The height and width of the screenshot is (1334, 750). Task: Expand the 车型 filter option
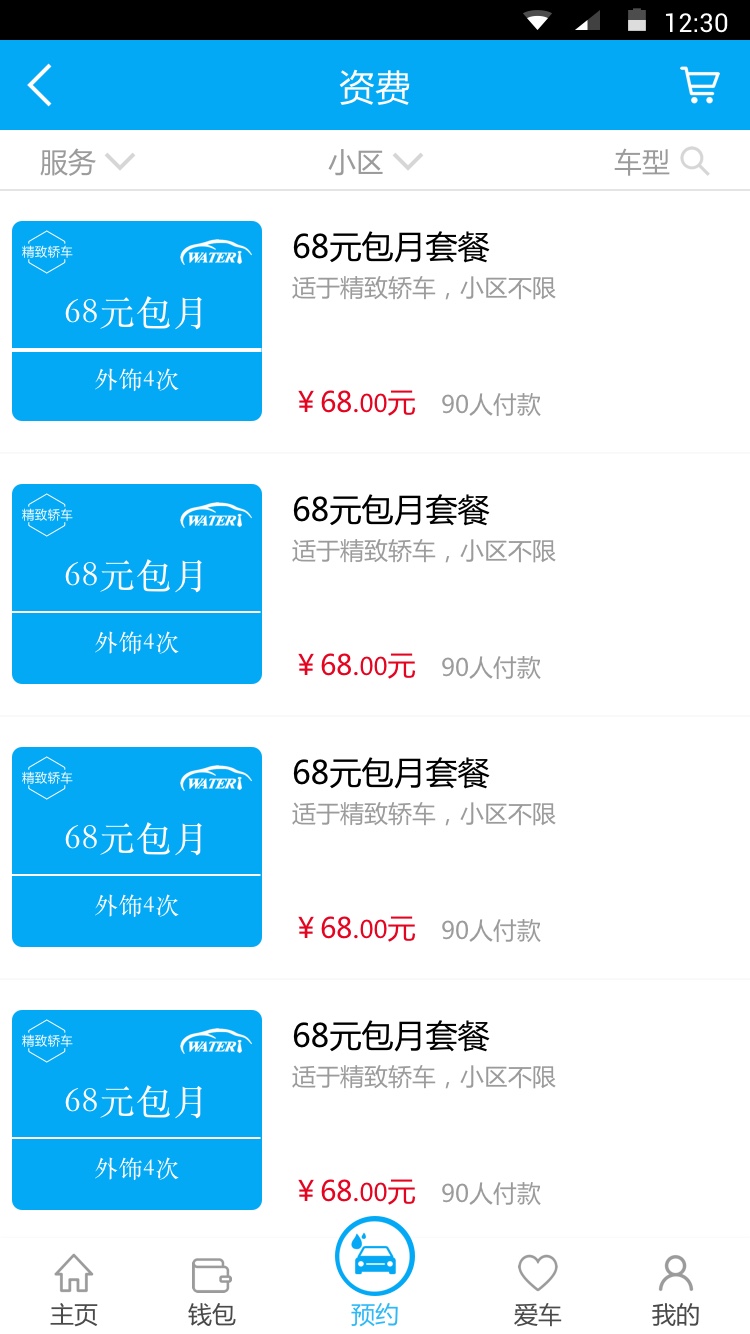(x=660, y=161)
